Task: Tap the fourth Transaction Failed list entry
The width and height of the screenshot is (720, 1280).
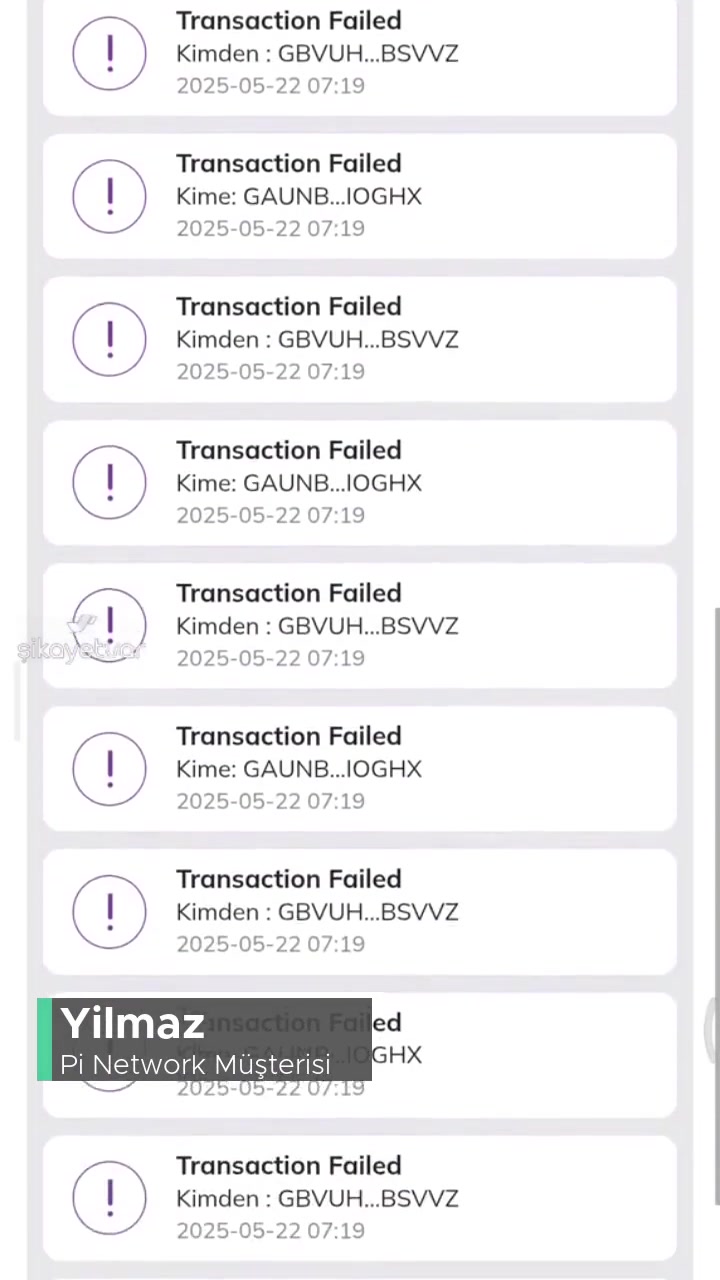Action: [x=360, y=483]
